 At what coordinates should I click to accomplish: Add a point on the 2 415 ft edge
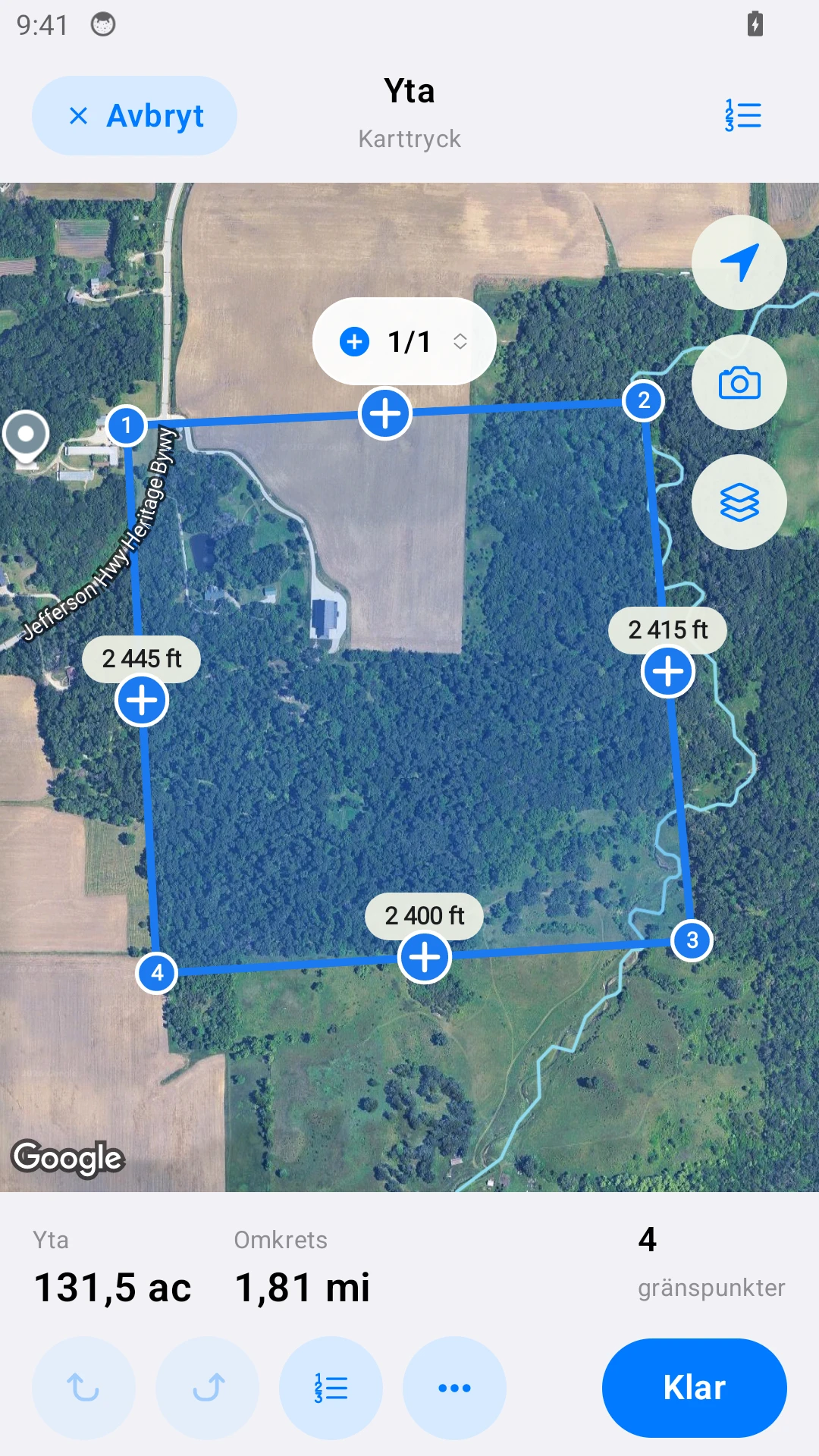tap(668, 671)
